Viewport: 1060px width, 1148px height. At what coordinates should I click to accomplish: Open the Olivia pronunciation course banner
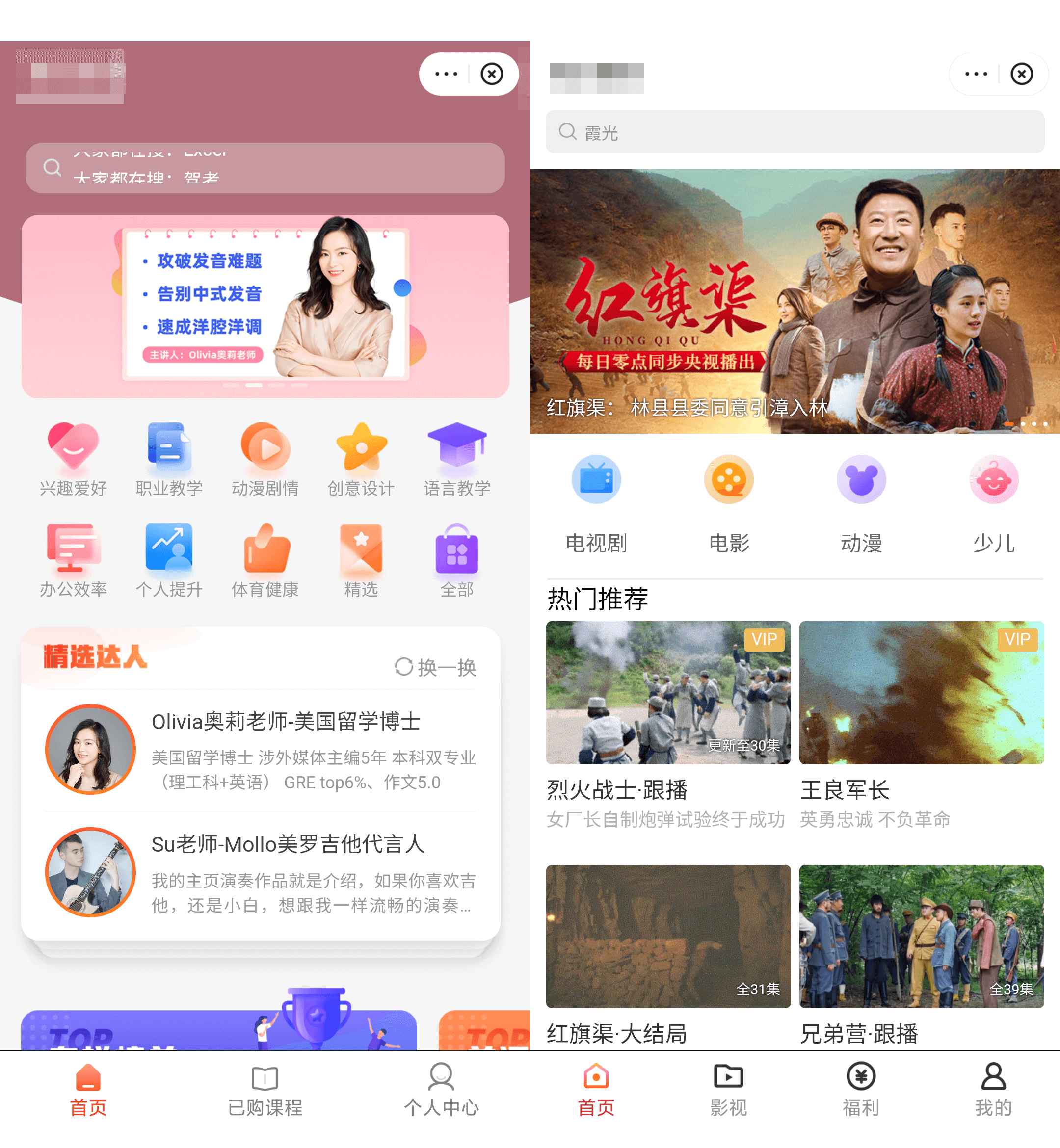pyautogui.click(x=265, y=306)
